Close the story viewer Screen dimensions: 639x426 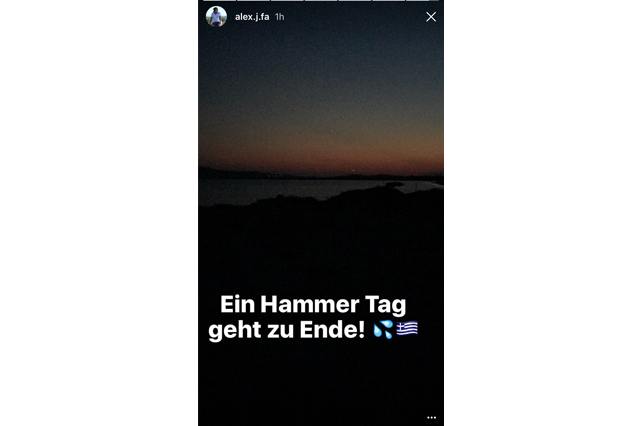[x=431, y=17]
